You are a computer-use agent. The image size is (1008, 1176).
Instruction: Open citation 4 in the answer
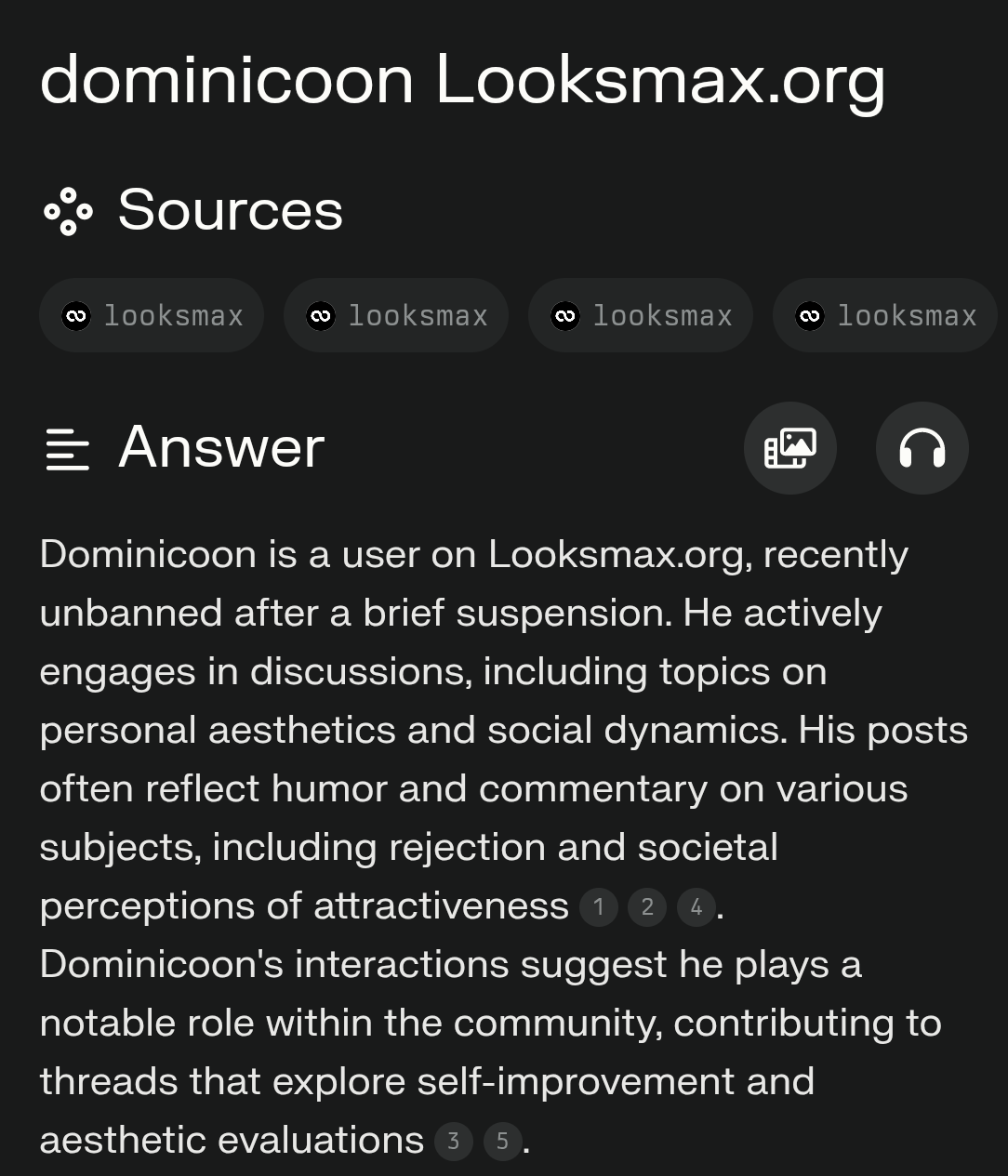pos(696,907)
